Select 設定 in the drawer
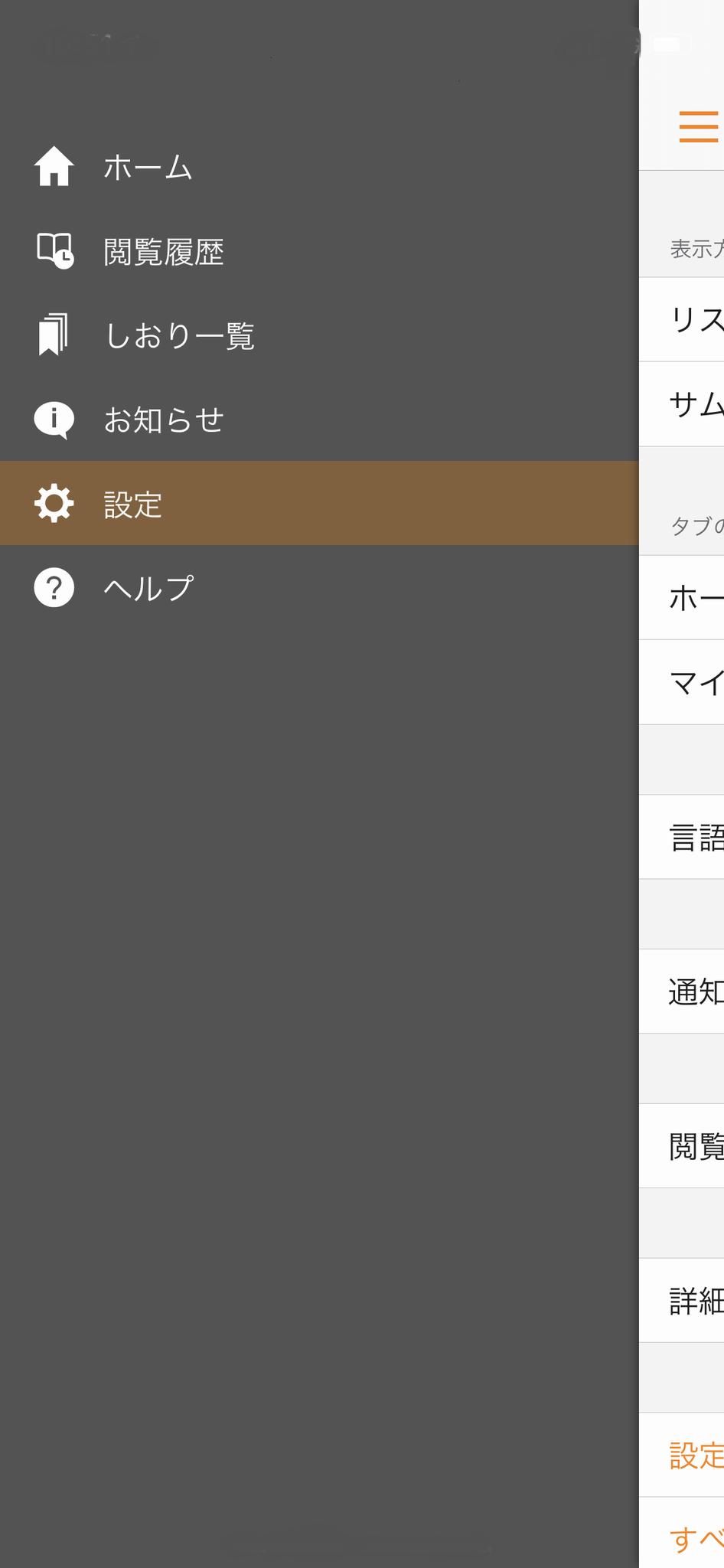 (x=132, y=504)
